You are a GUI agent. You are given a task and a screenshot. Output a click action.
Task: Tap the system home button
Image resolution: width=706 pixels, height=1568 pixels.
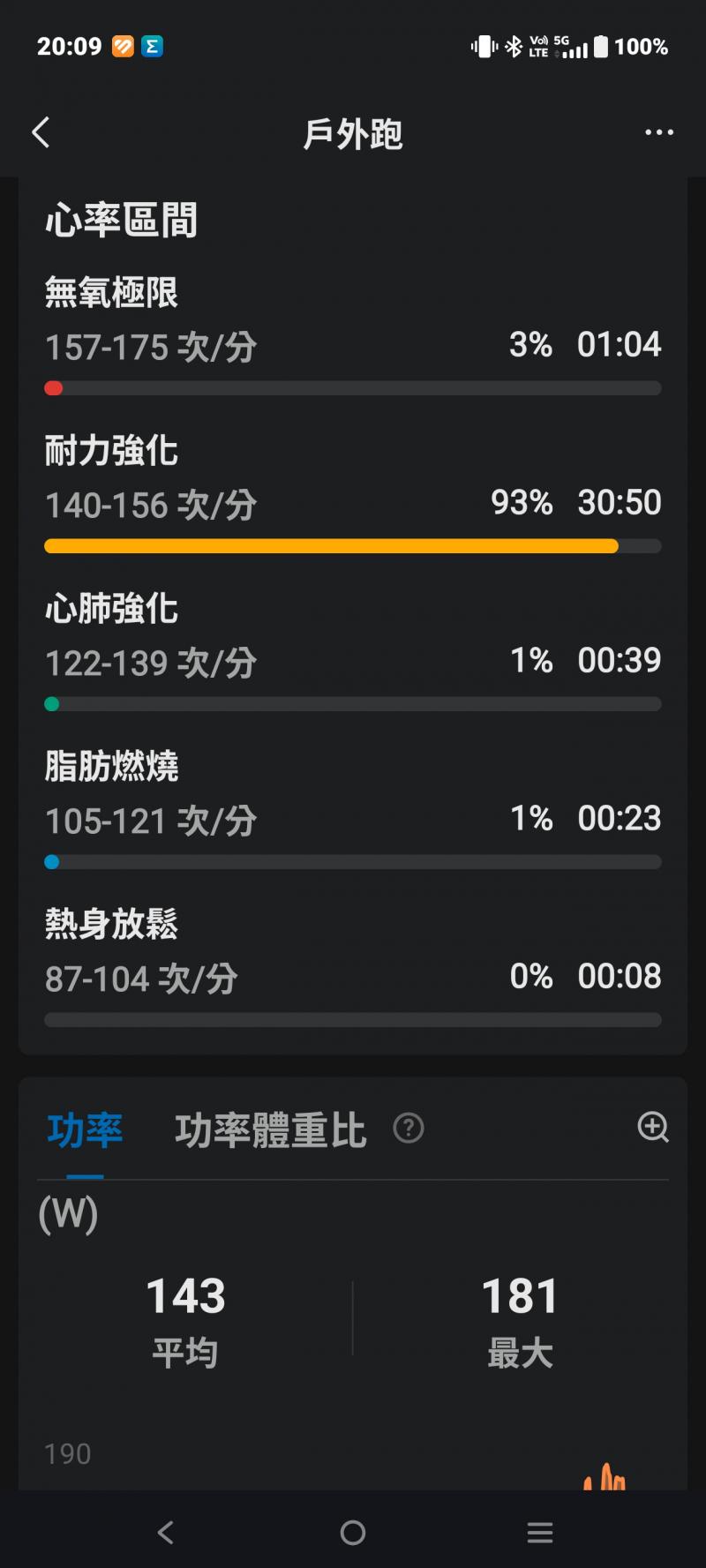coord(353,1533)
